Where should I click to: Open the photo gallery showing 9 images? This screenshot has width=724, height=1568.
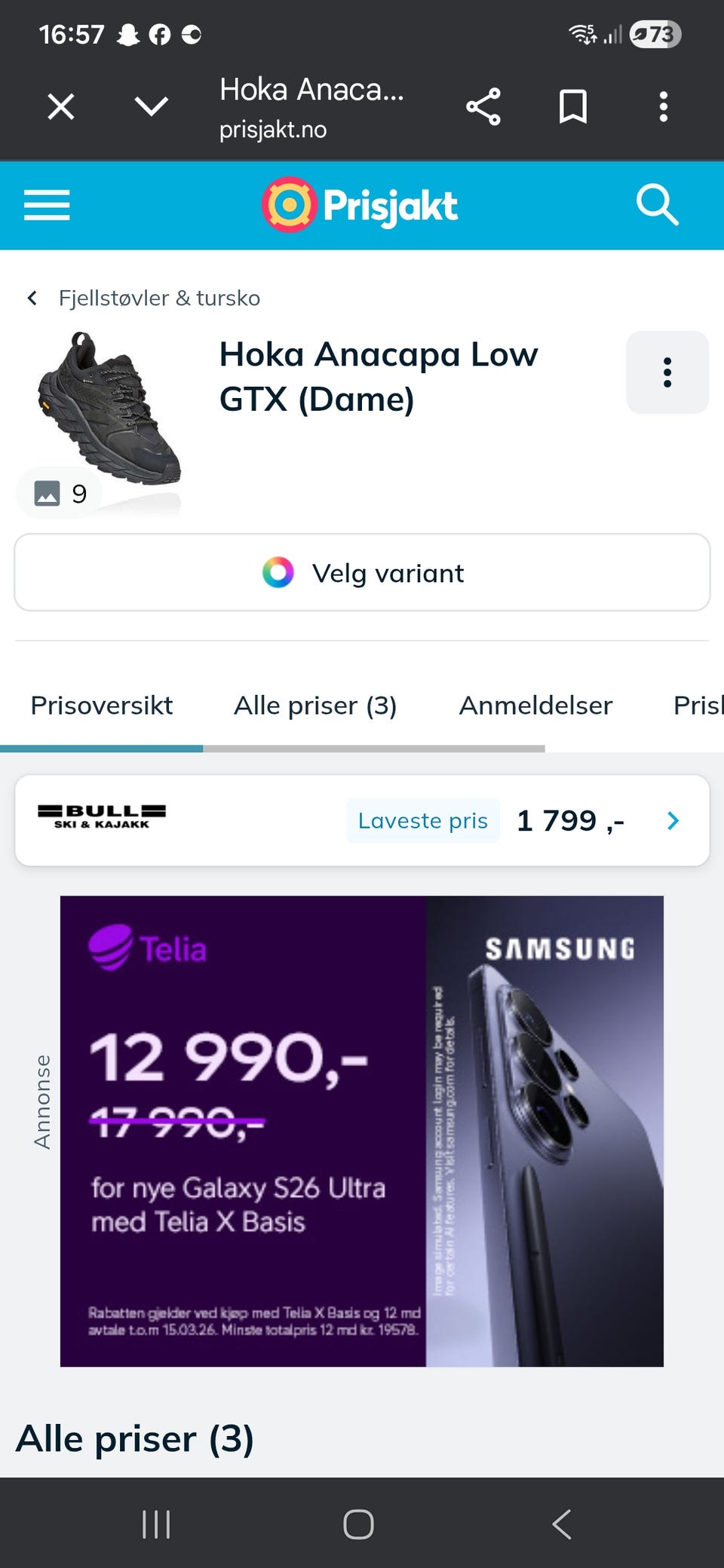(x=59, y=492)
